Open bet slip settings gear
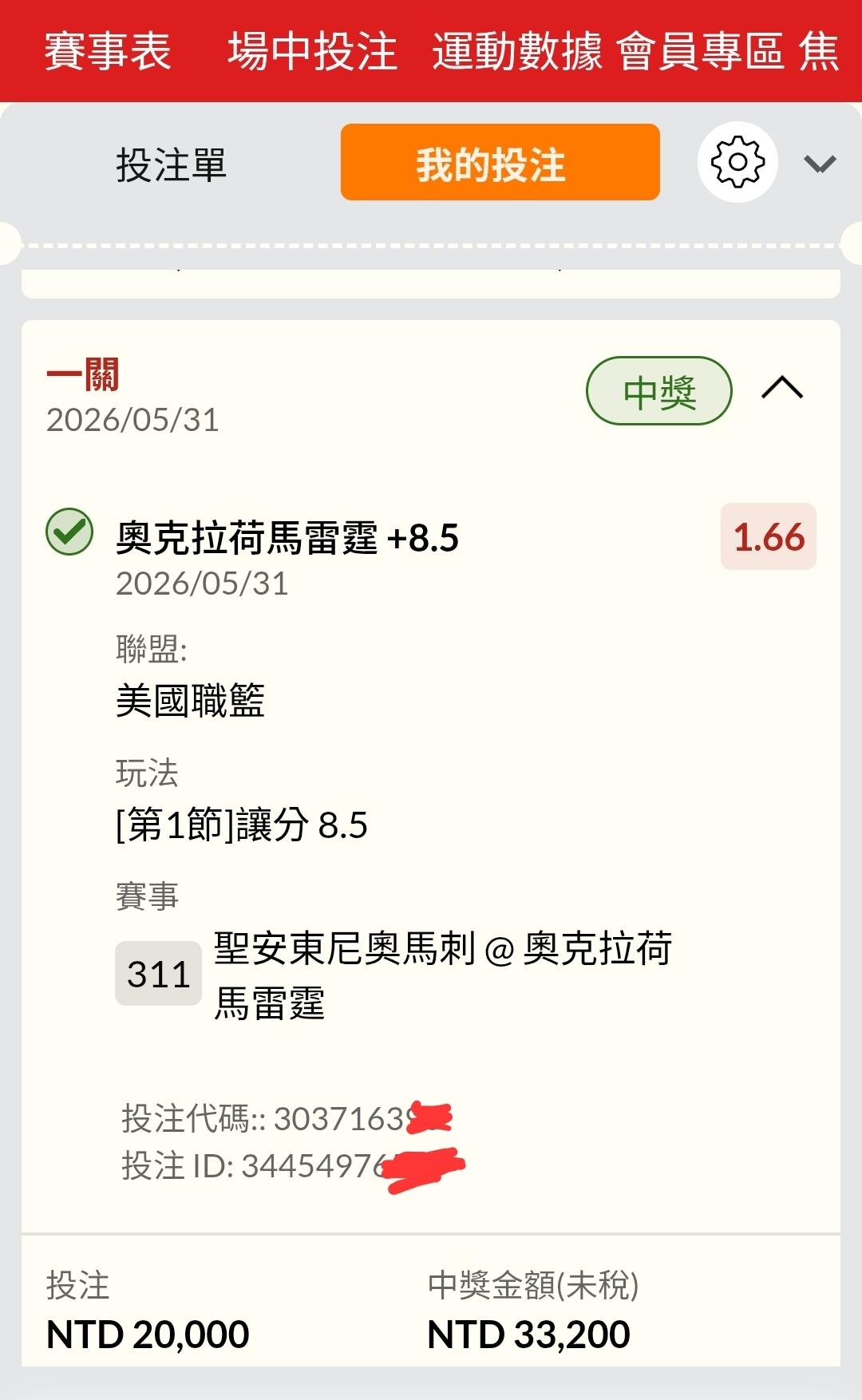This screenshot has height=1400, width=862. tap(737, 162)
